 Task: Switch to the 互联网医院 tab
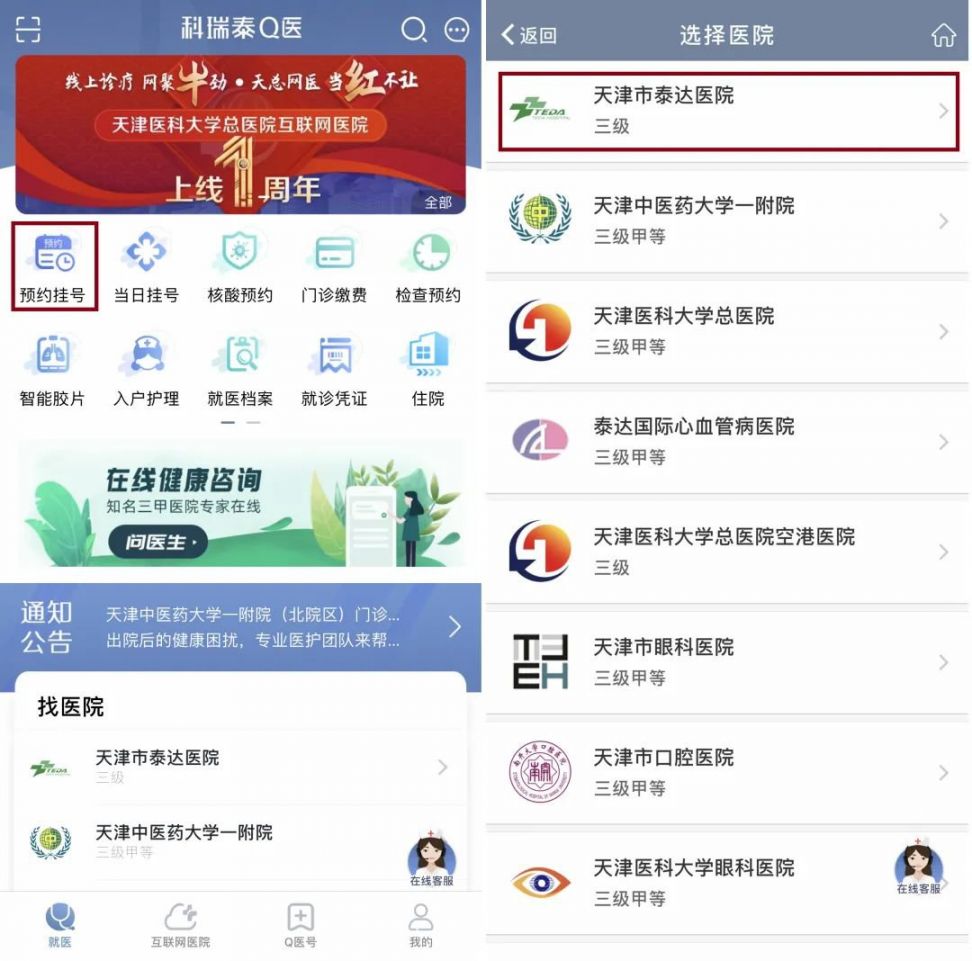180,925
